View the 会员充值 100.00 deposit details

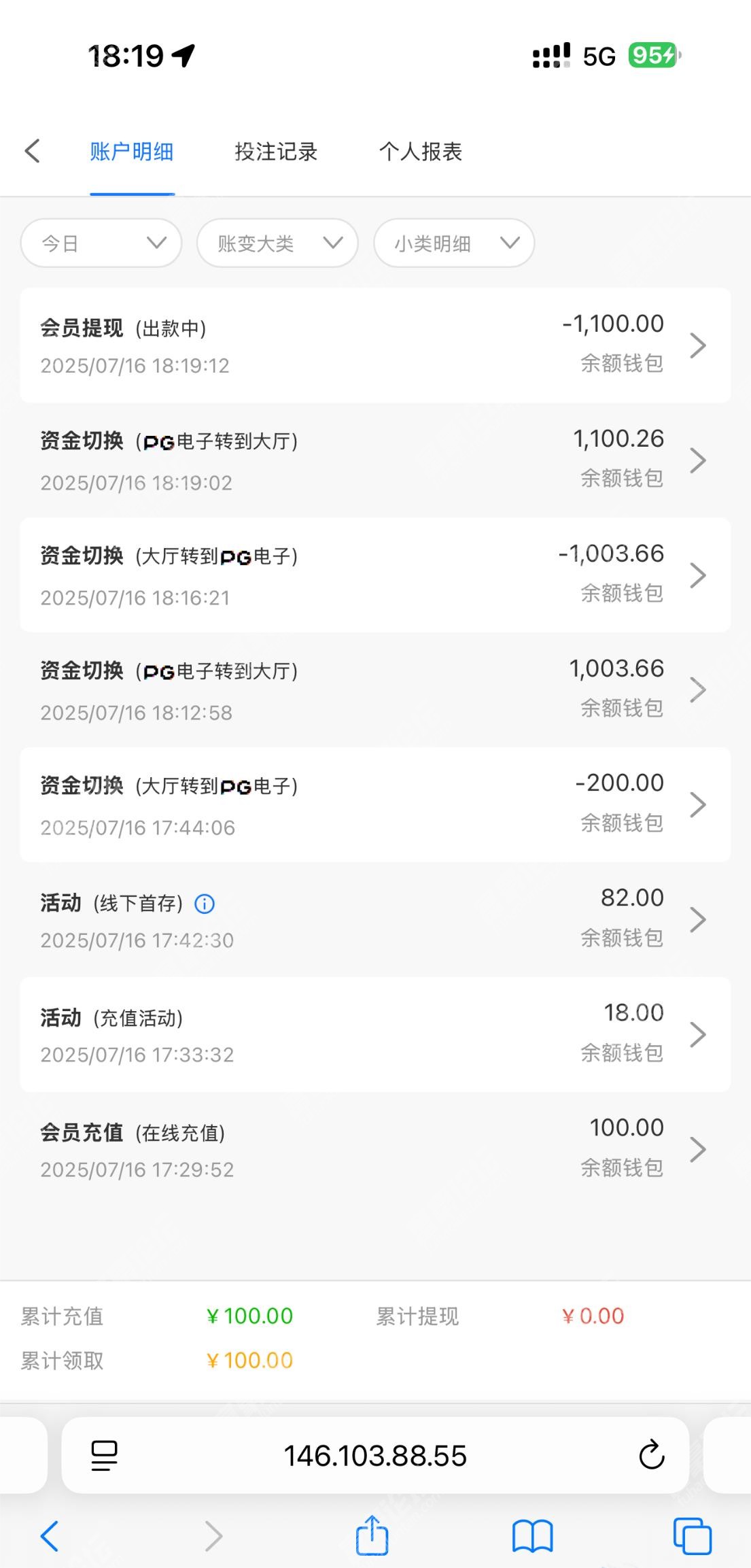(x=375, y=1150)
